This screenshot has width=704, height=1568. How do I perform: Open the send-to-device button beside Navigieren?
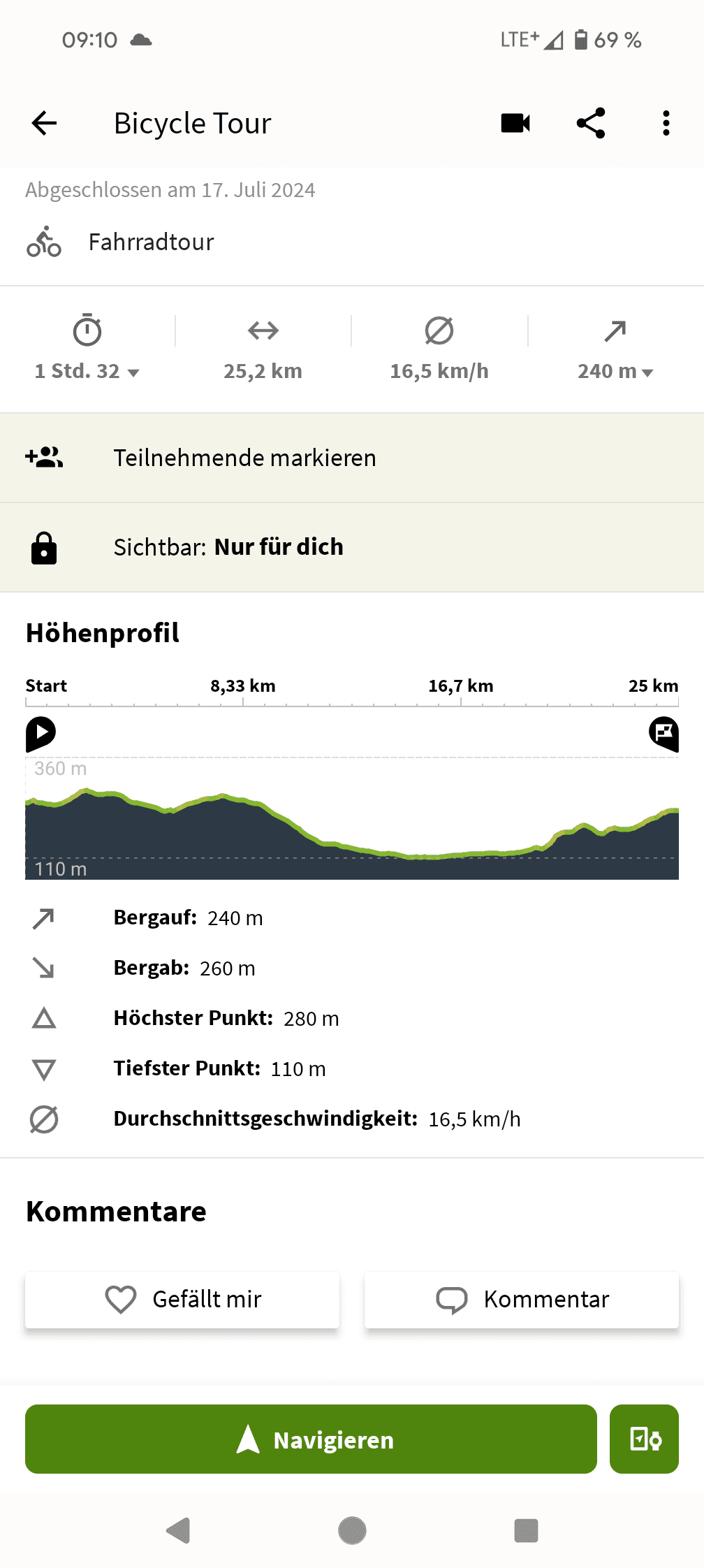click(x=644, y=1439)
